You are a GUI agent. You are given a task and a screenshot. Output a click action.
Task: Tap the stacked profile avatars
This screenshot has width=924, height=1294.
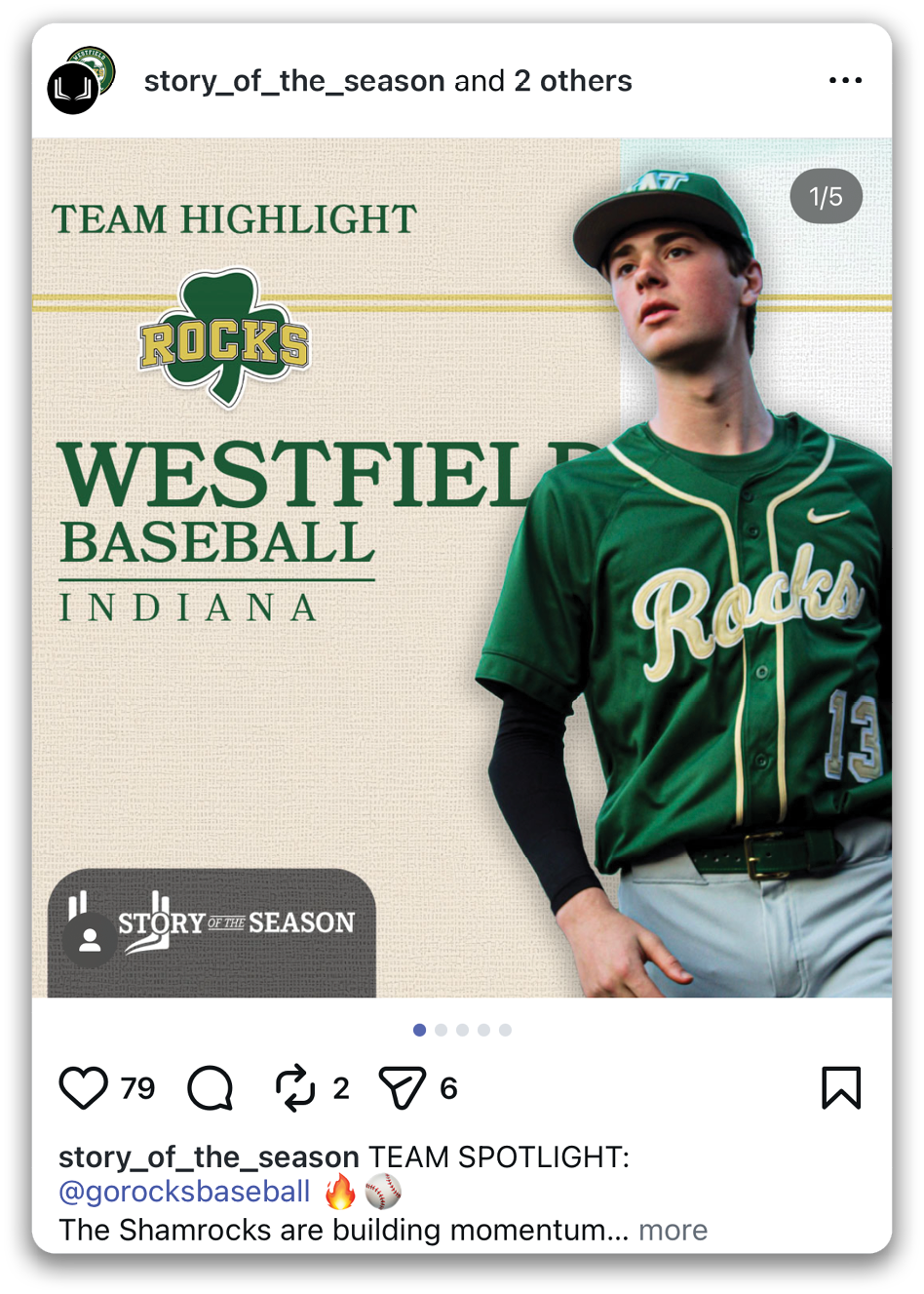[82, 81]
